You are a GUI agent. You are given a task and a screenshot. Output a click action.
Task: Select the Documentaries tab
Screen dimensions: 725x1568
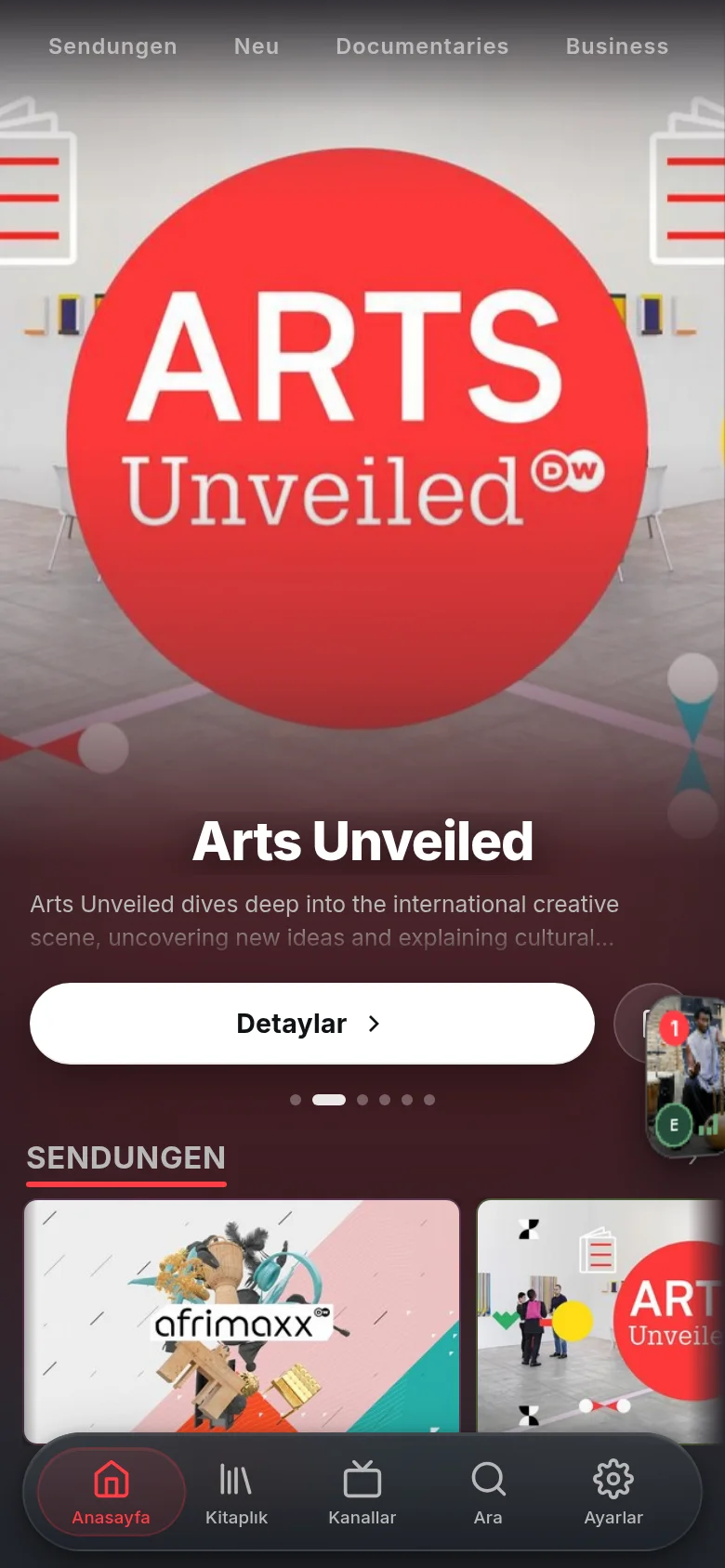click(x=422, y=46)
